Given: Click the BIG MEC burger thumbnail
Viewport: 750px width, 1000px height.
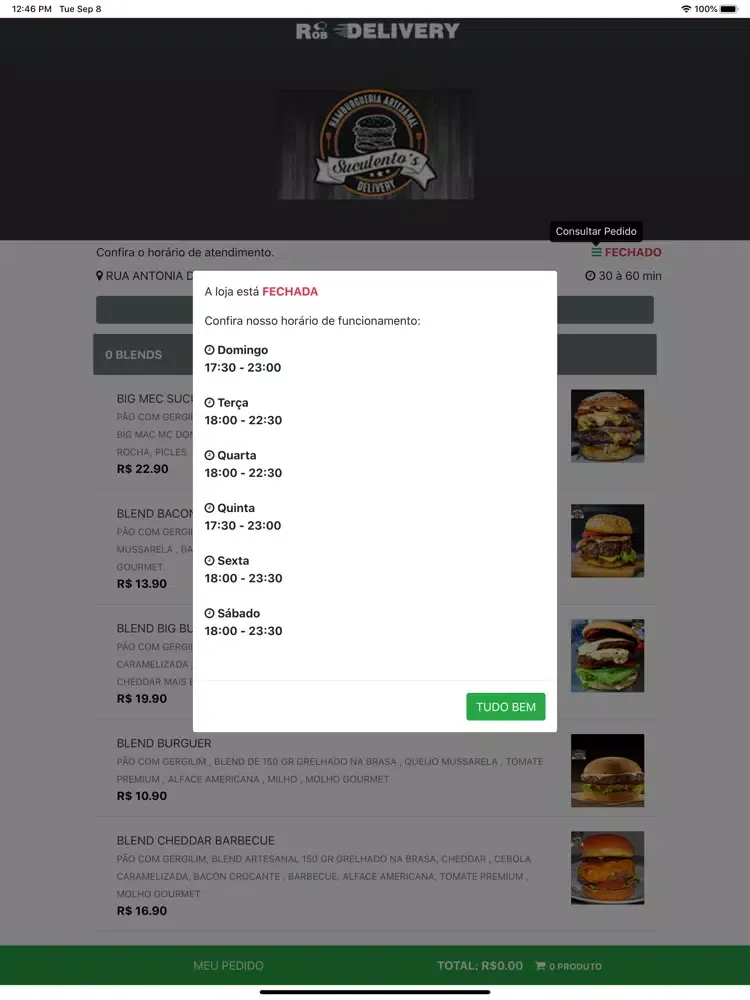Looking at the screenshot, I should pos(607,425).
